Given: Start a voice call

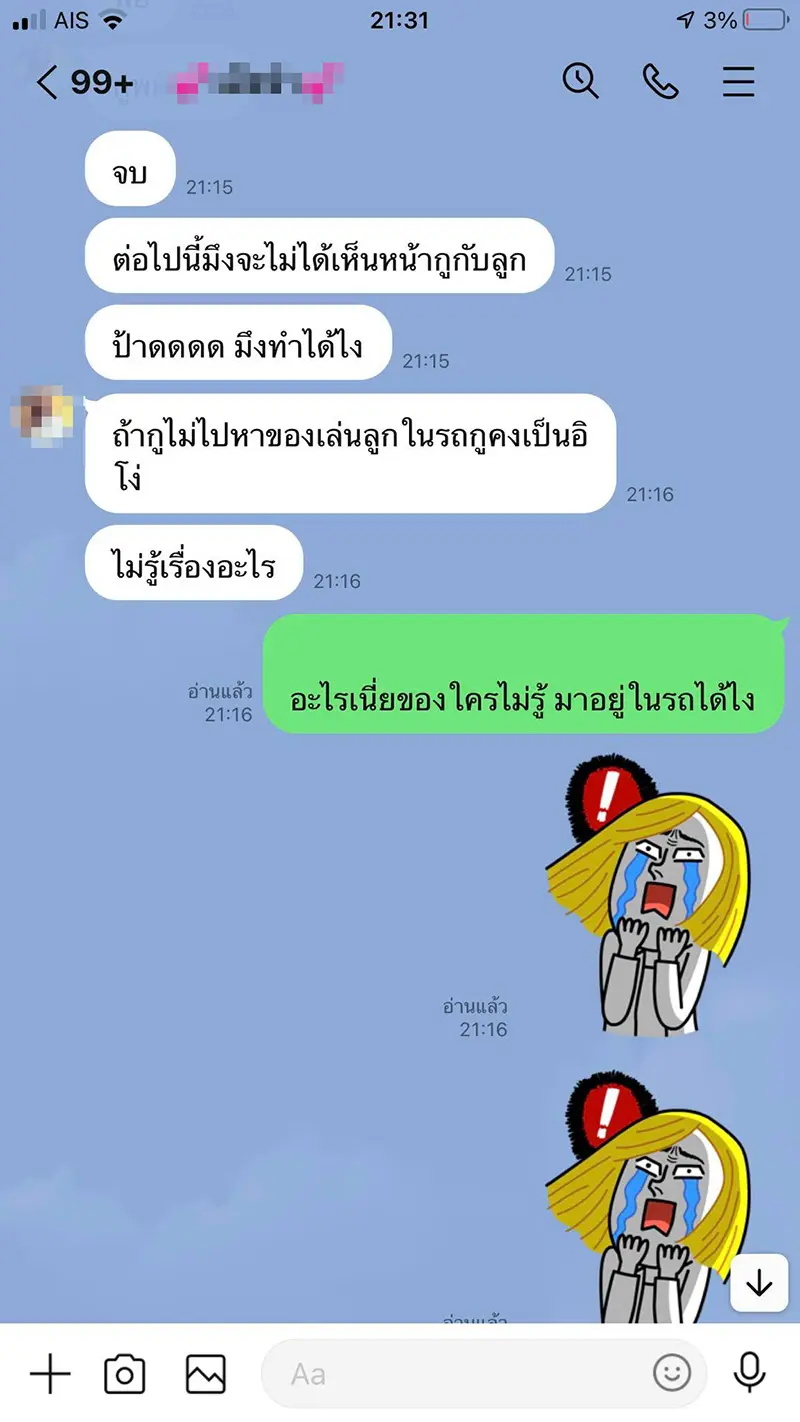Looking at the screenshot, I should pos(660,81).
